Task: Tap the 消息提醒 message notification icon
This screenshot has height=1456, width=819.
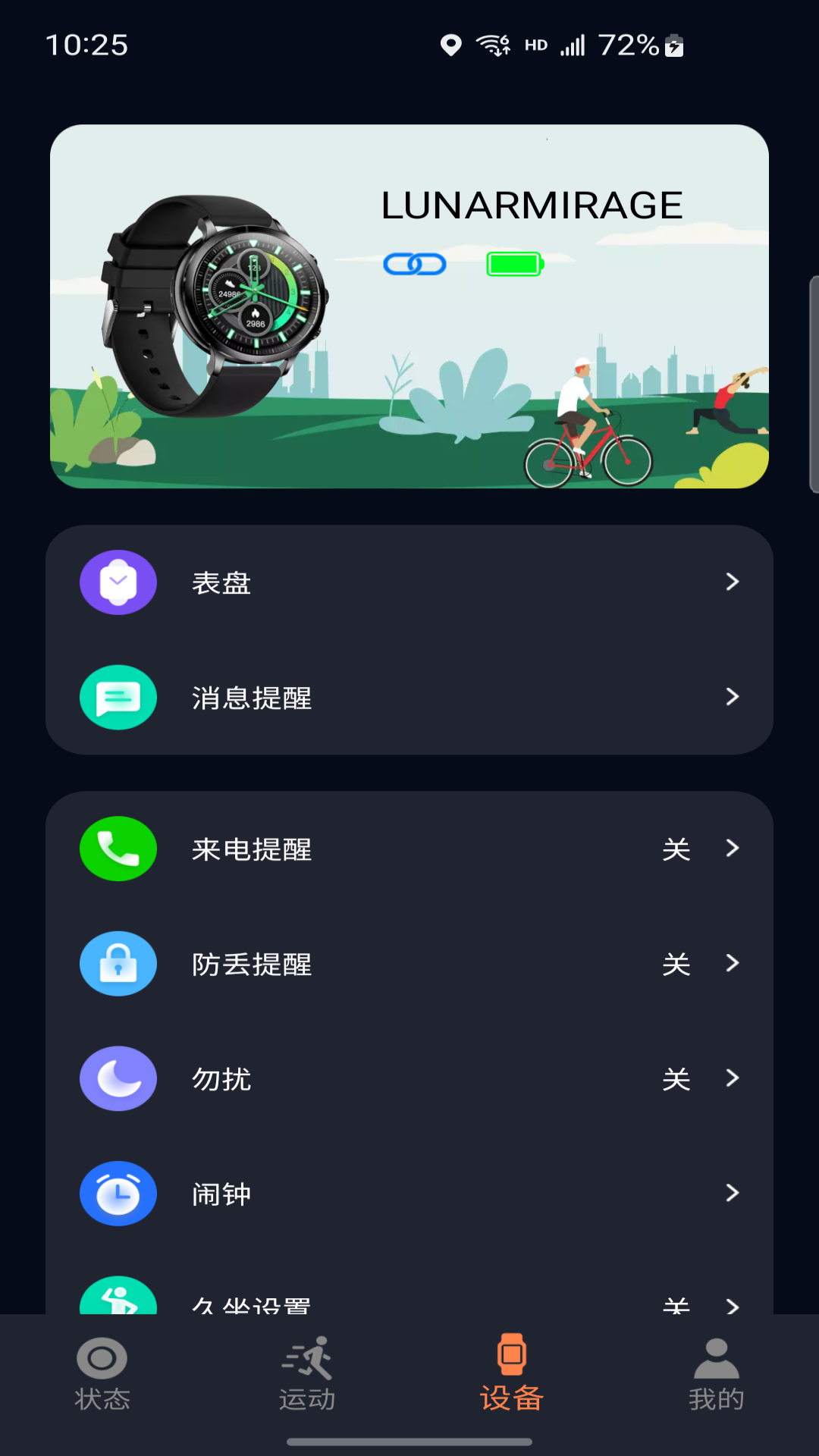Action: pos(118,697)
